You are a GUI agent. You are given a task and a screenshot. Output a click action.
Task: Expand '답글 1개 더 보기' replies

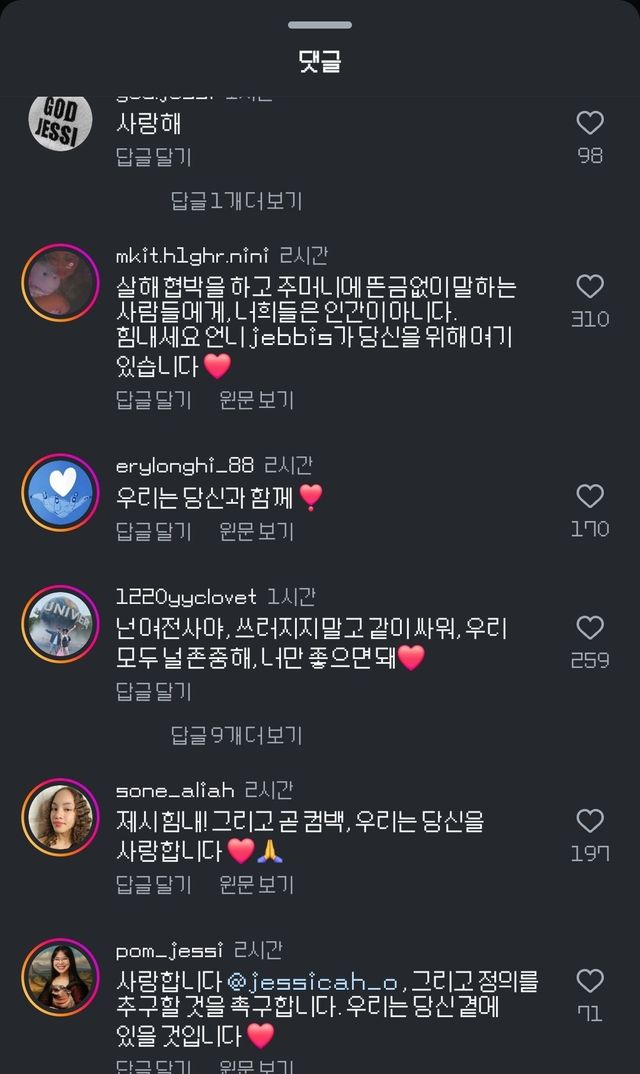(x=236, y=201)
